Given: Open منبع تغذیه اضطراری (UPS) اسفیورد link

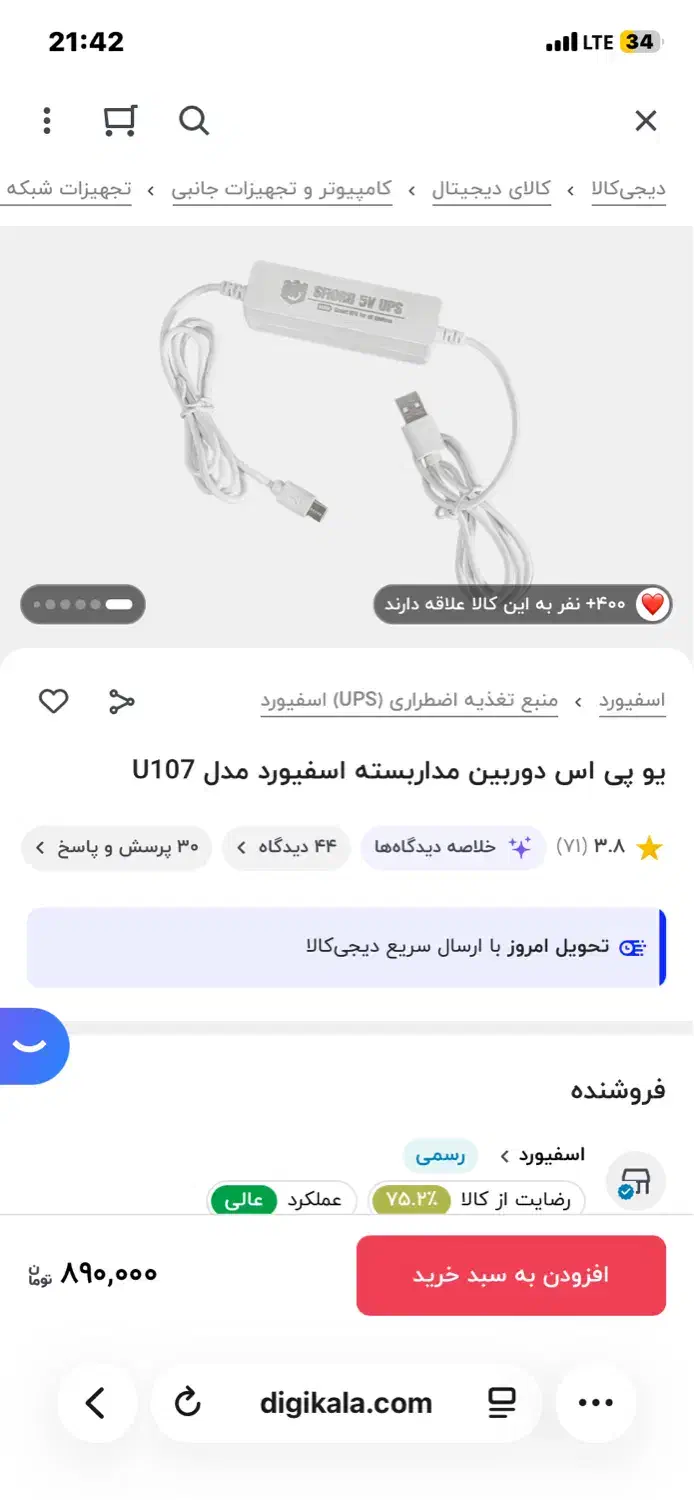Looking at the screenshot, I should pos(409,701).
